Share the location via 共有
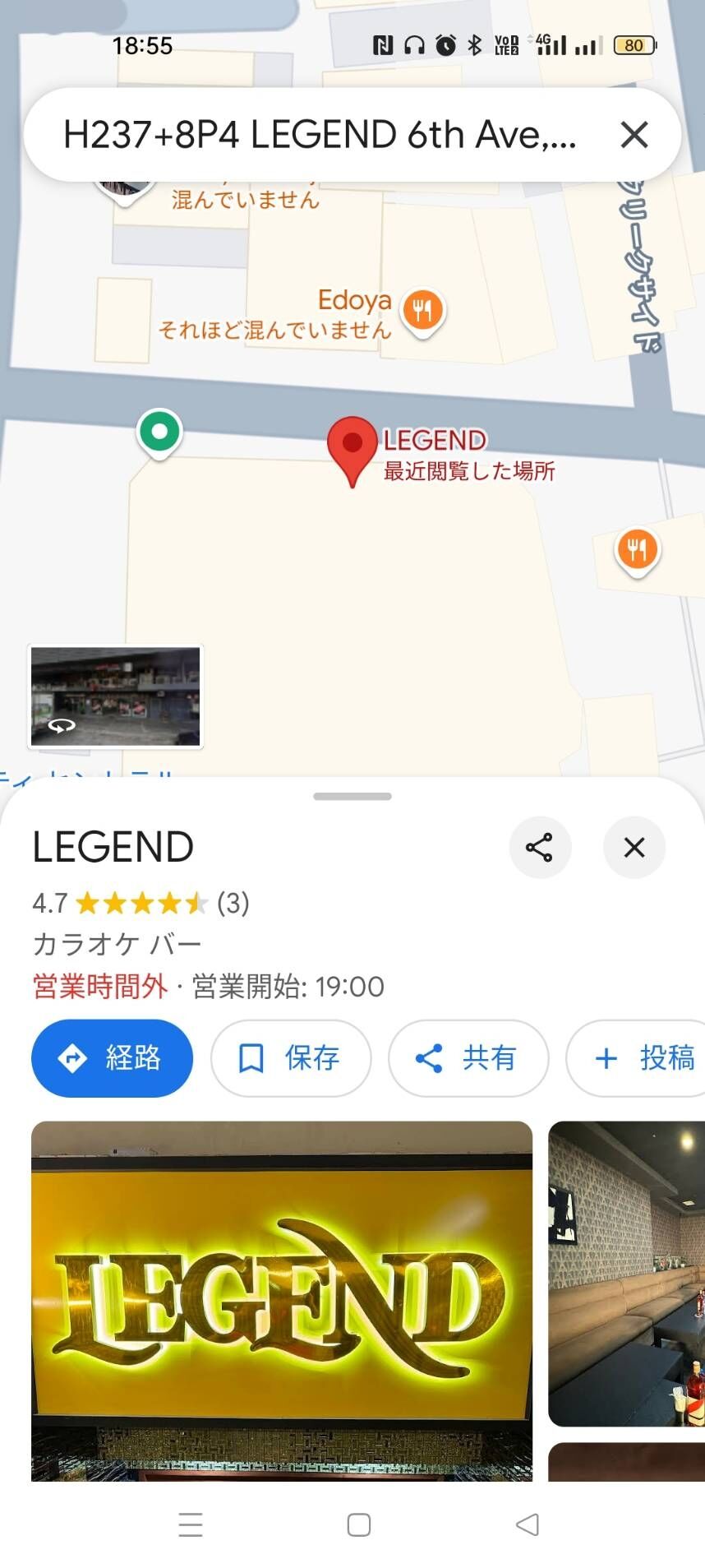Viewport: 705px width, 1568px height. coord(468,1059)
